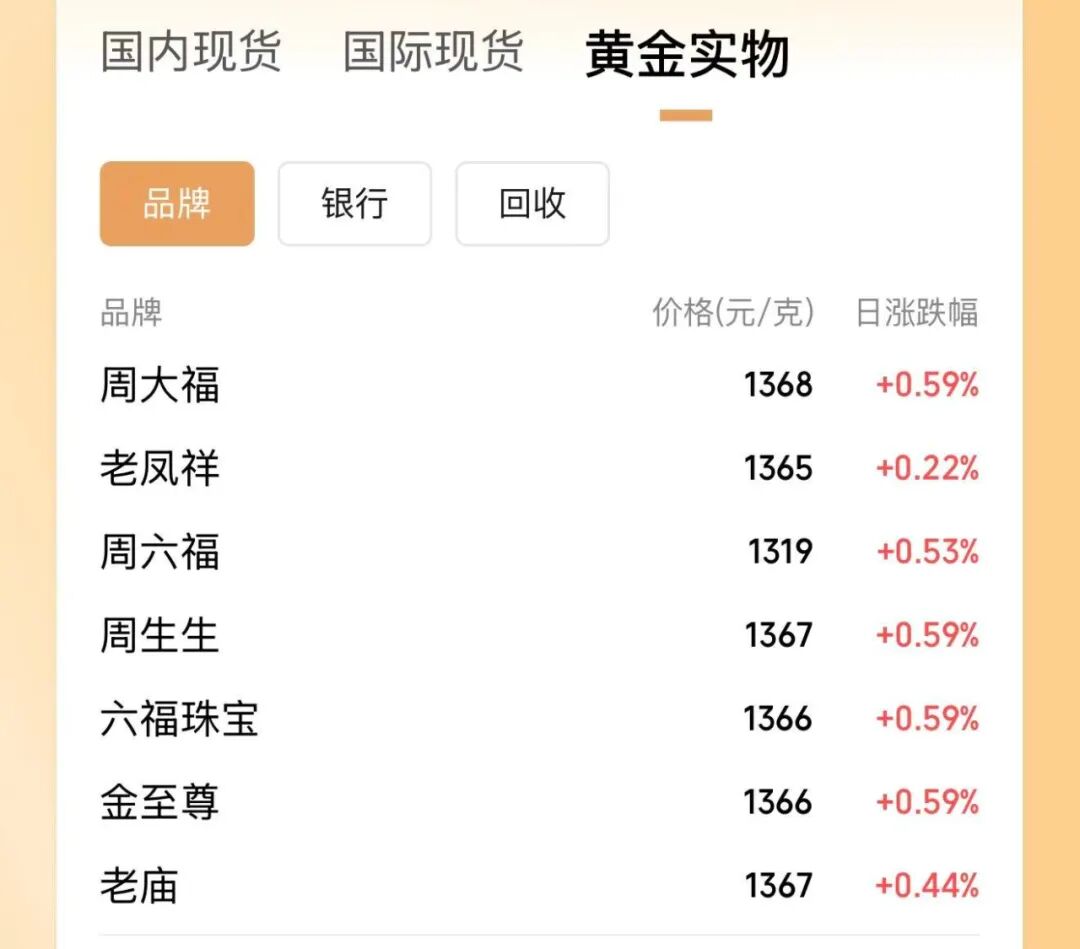Select the 黄金实物 tab

[x=687, y=55]
